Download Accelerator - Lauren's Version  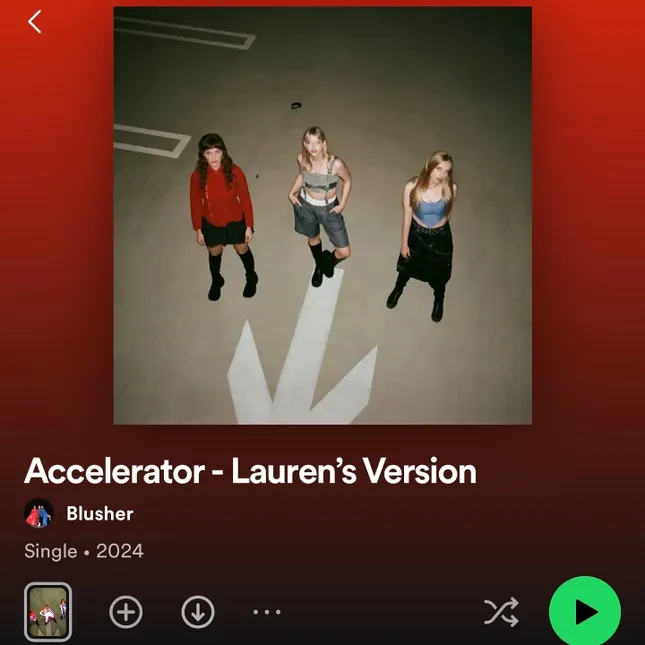click(197, 612)
